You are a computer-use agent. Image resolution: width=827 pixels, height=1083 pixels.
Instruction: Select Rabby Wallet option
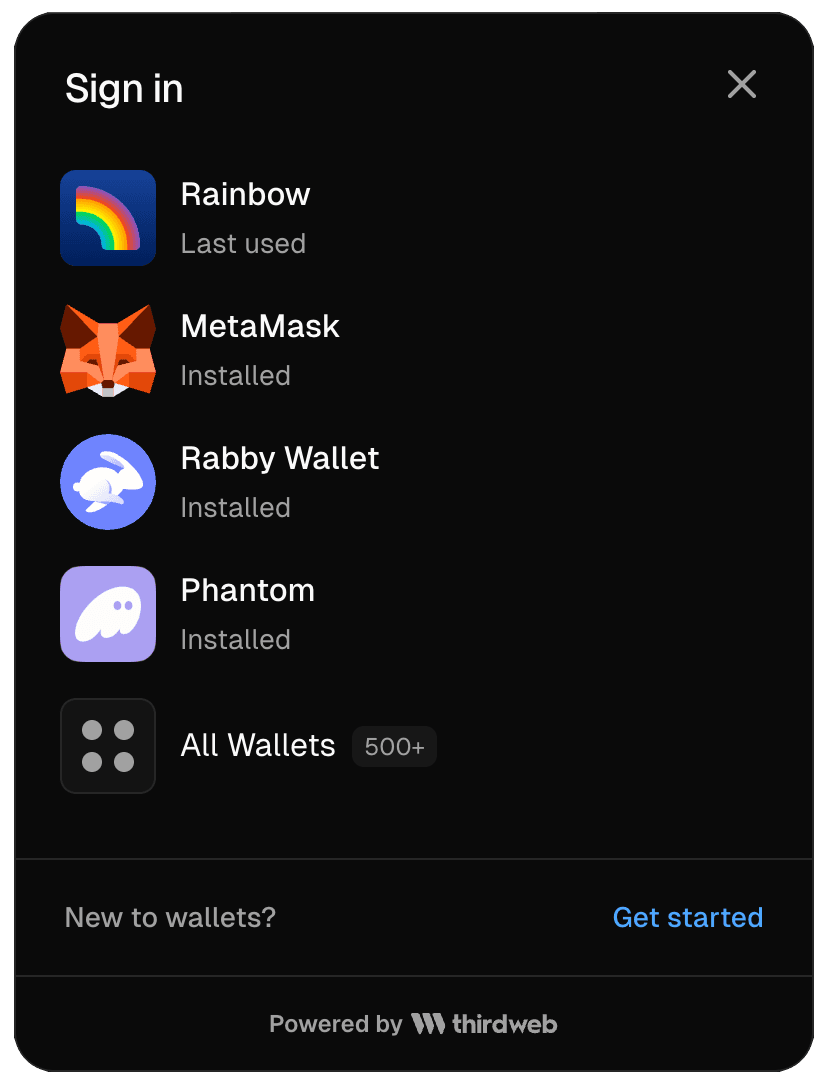pos(279,481)
